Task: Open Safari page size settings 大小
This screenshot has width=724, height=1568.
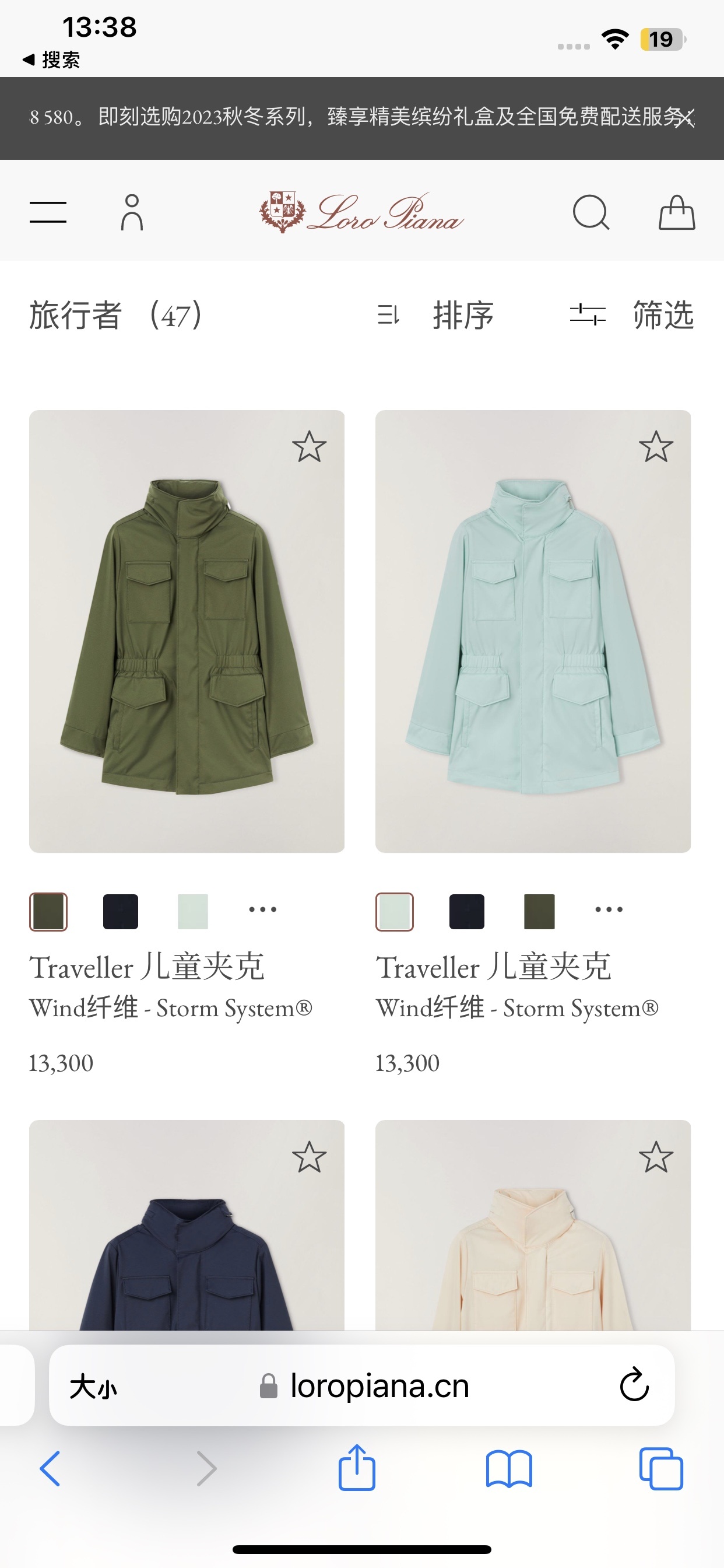Action: [93, 1387]
